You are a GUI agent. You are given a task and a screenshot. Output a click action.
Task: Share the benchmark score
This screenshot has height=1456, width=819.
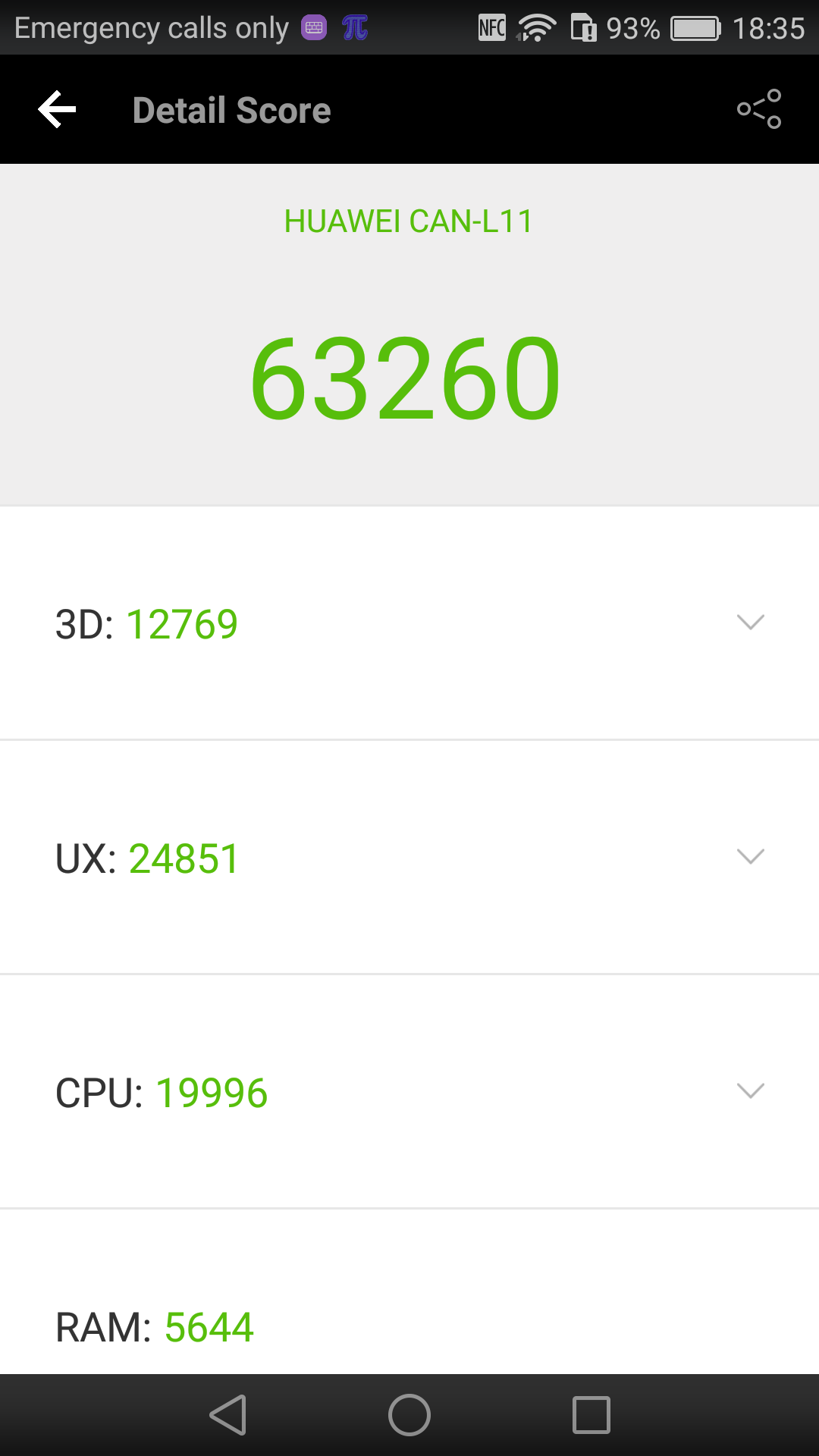(759, 109)
